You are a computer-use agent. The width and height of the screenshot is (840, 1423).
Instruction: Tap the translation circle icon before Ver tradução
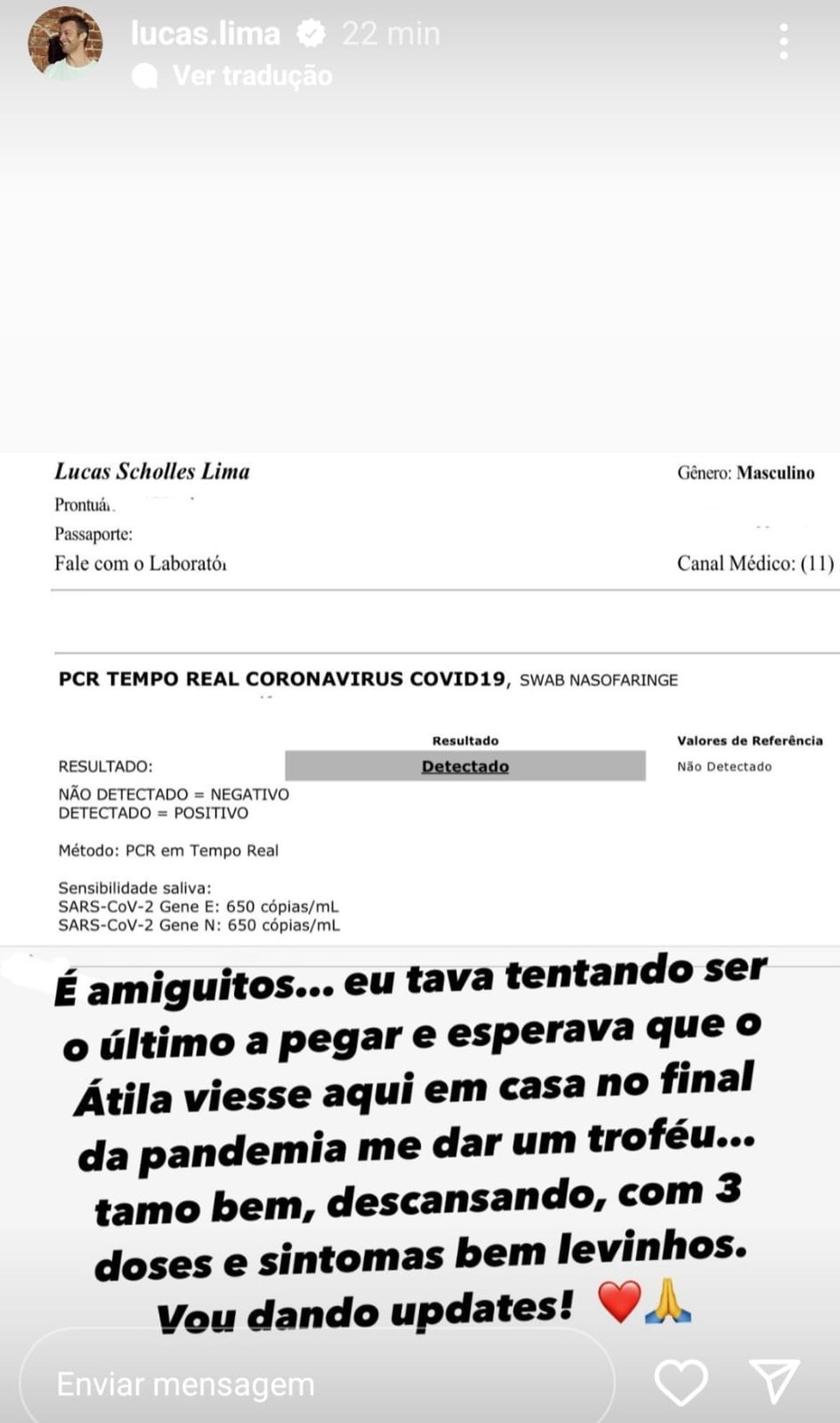(147, 75)
